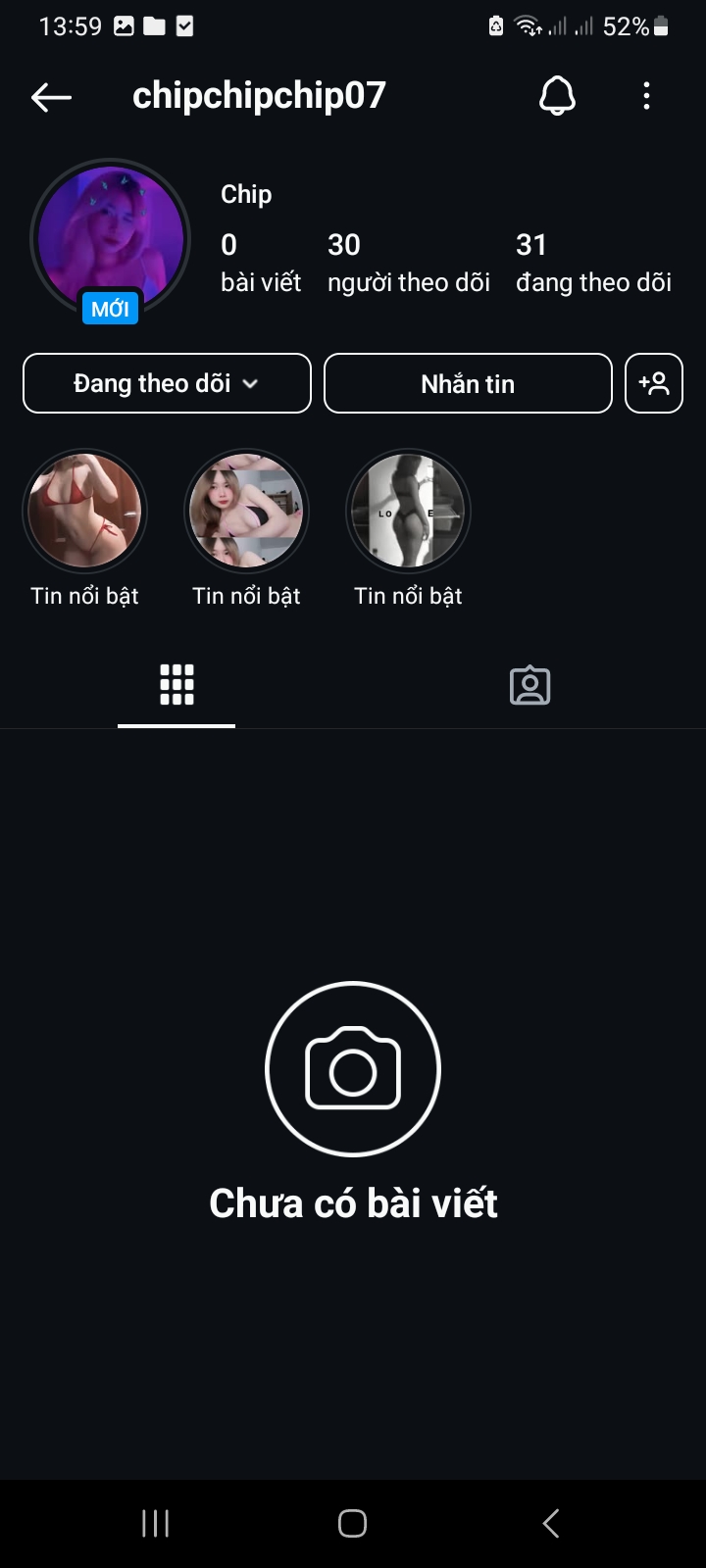Expand the chevron next to Đang theo dõi
This screenshot has height=1568, width=706.
(253, 384)
